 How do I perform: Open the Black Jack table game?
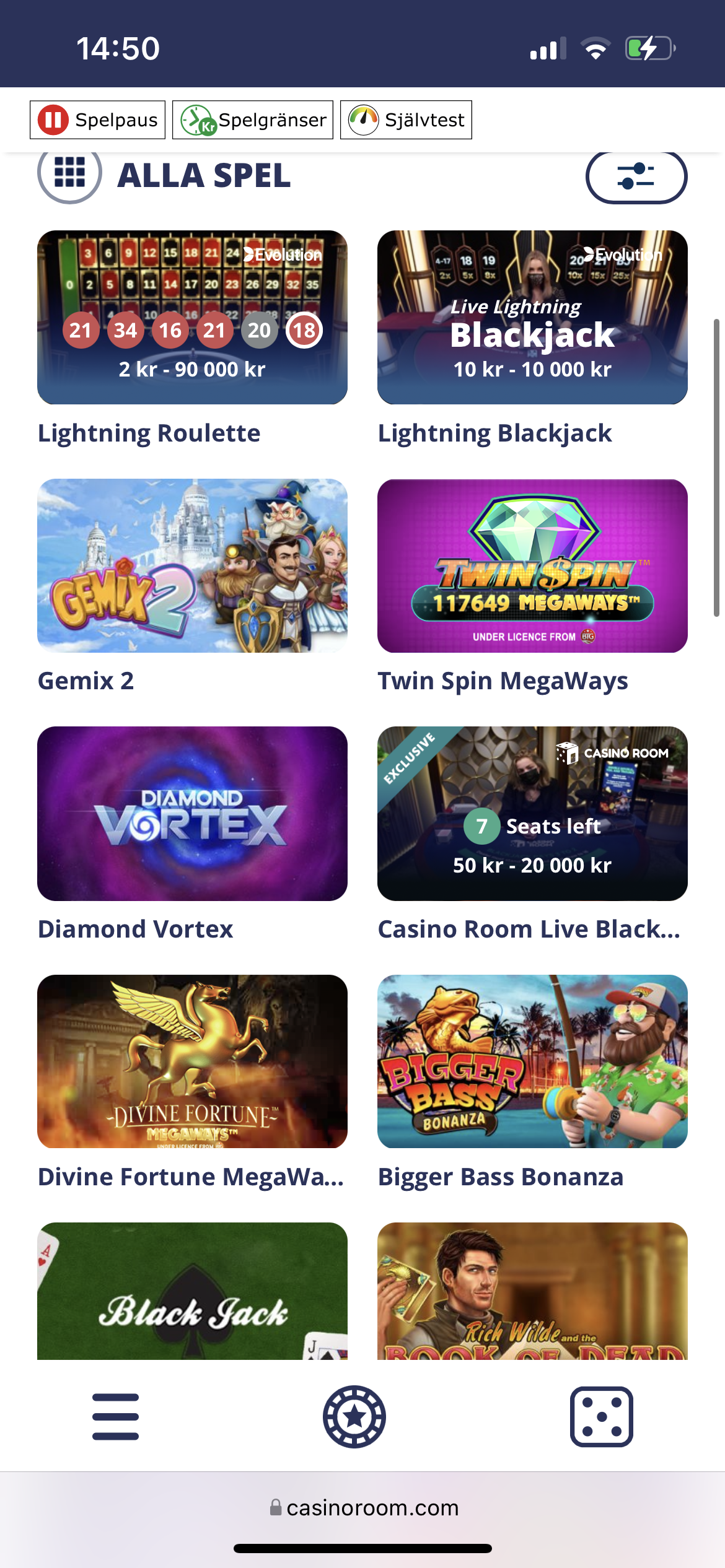[x=192, y=1291]
